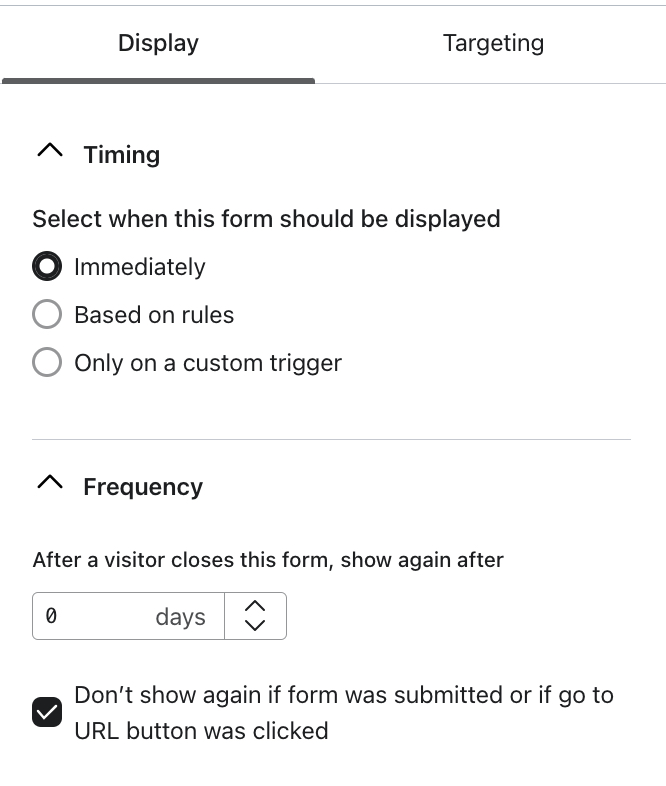
Task: Switch to the Targeting tab
Action: [493, 44]
